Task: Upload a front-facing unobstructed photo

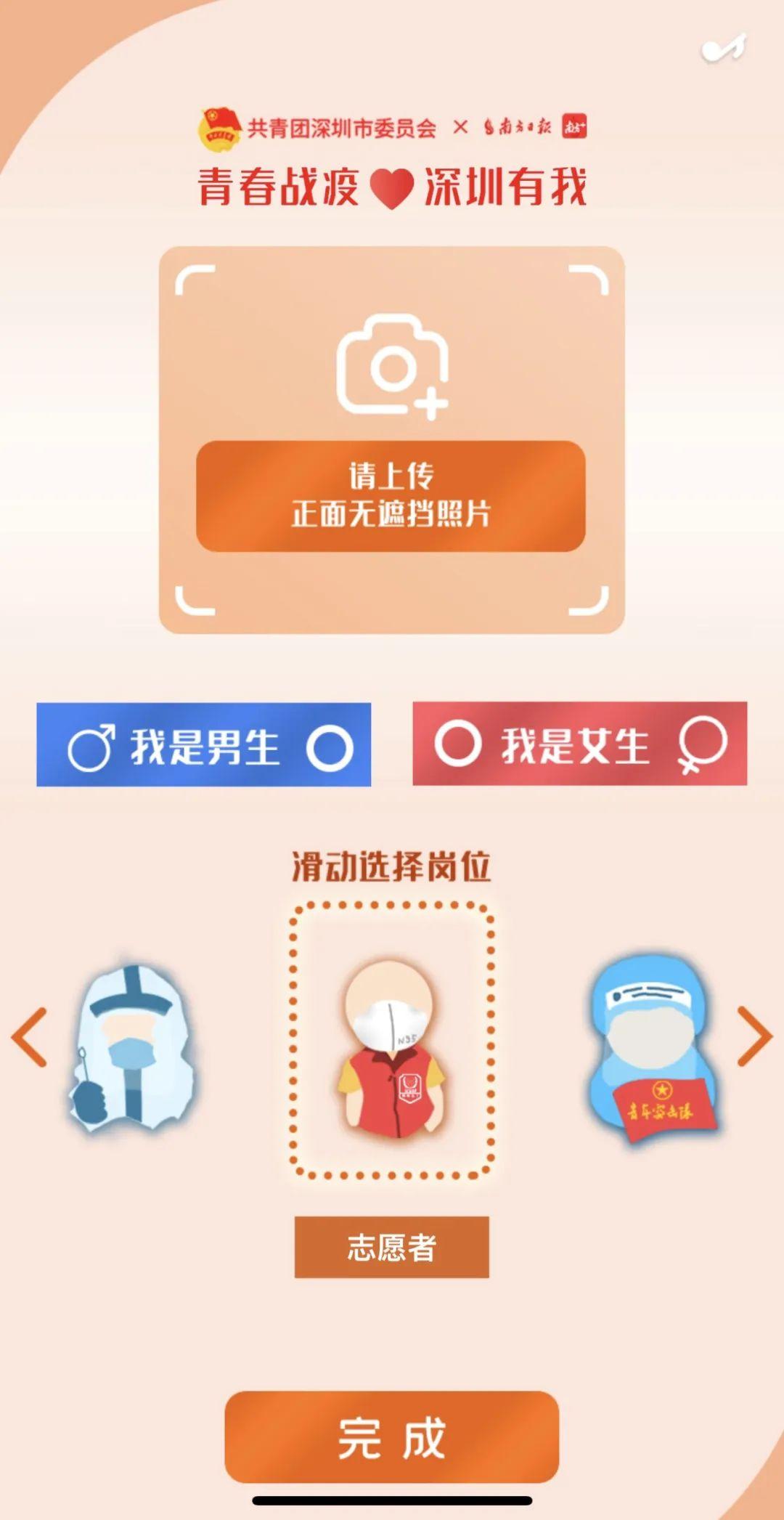Action: coord(391,496)
